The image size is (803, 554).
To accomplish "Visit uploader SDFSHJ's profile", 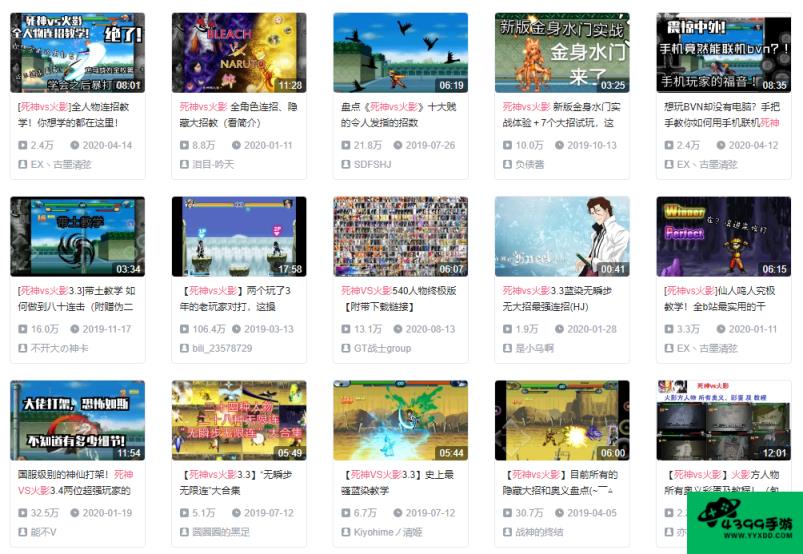I will point(373,164).
